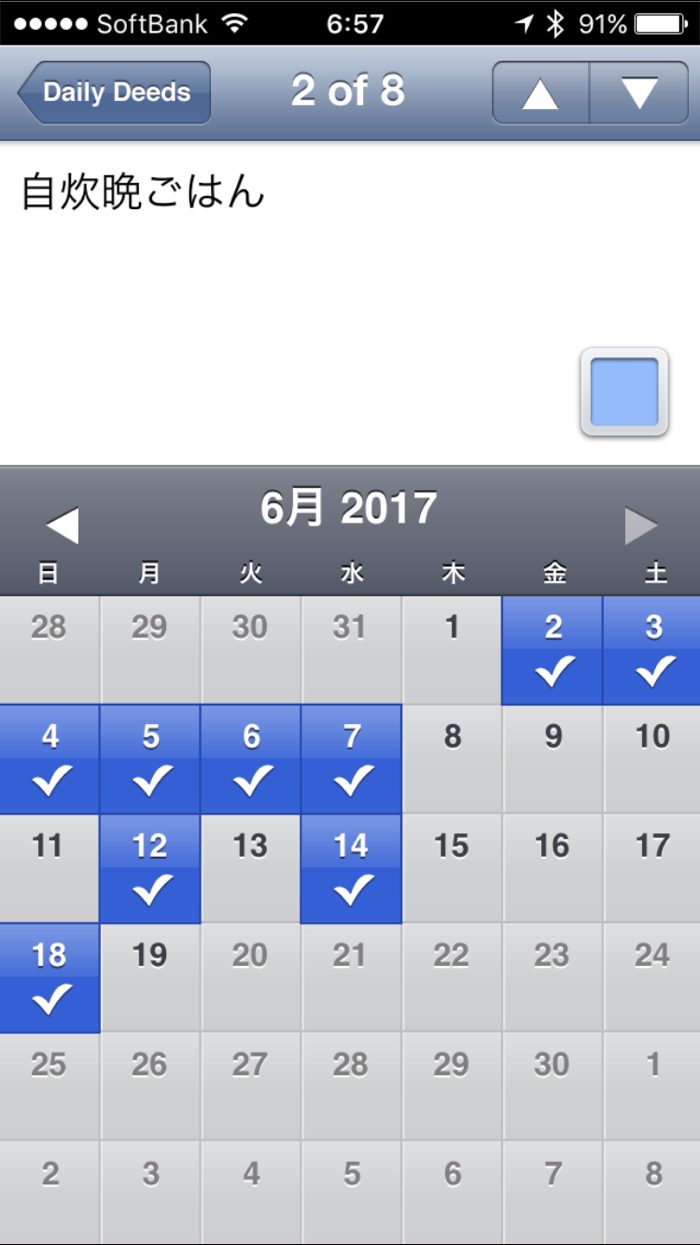
Task: Mark June 11 as done
Action: pos(50,868)
